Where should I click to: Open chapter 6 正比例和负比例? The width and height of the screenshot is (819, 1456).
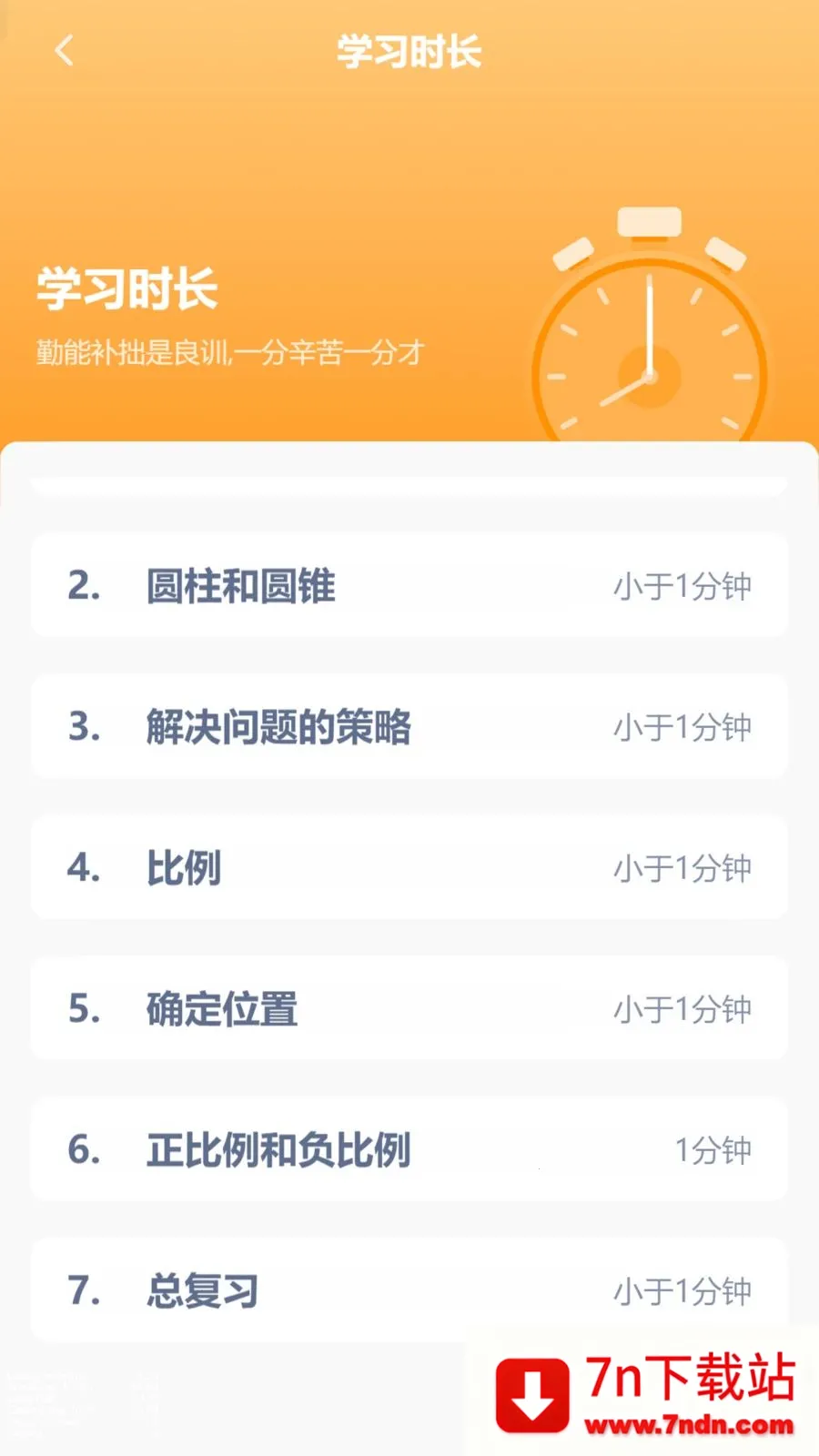pos(409,1149)
